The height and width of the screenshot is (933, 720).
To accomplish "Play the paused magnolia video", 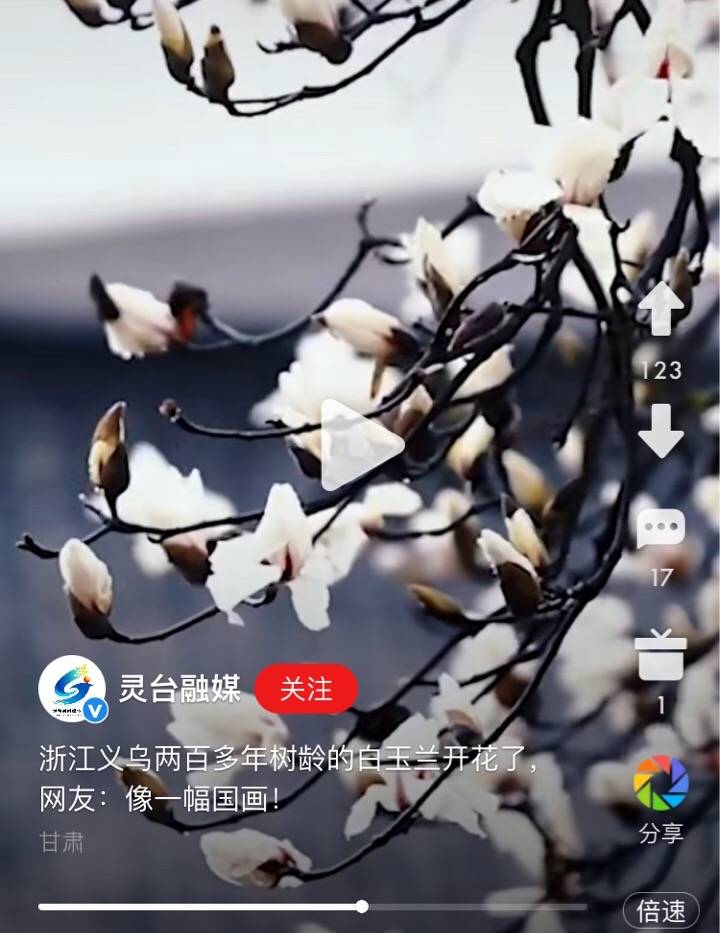I will (x=360, y=446).
